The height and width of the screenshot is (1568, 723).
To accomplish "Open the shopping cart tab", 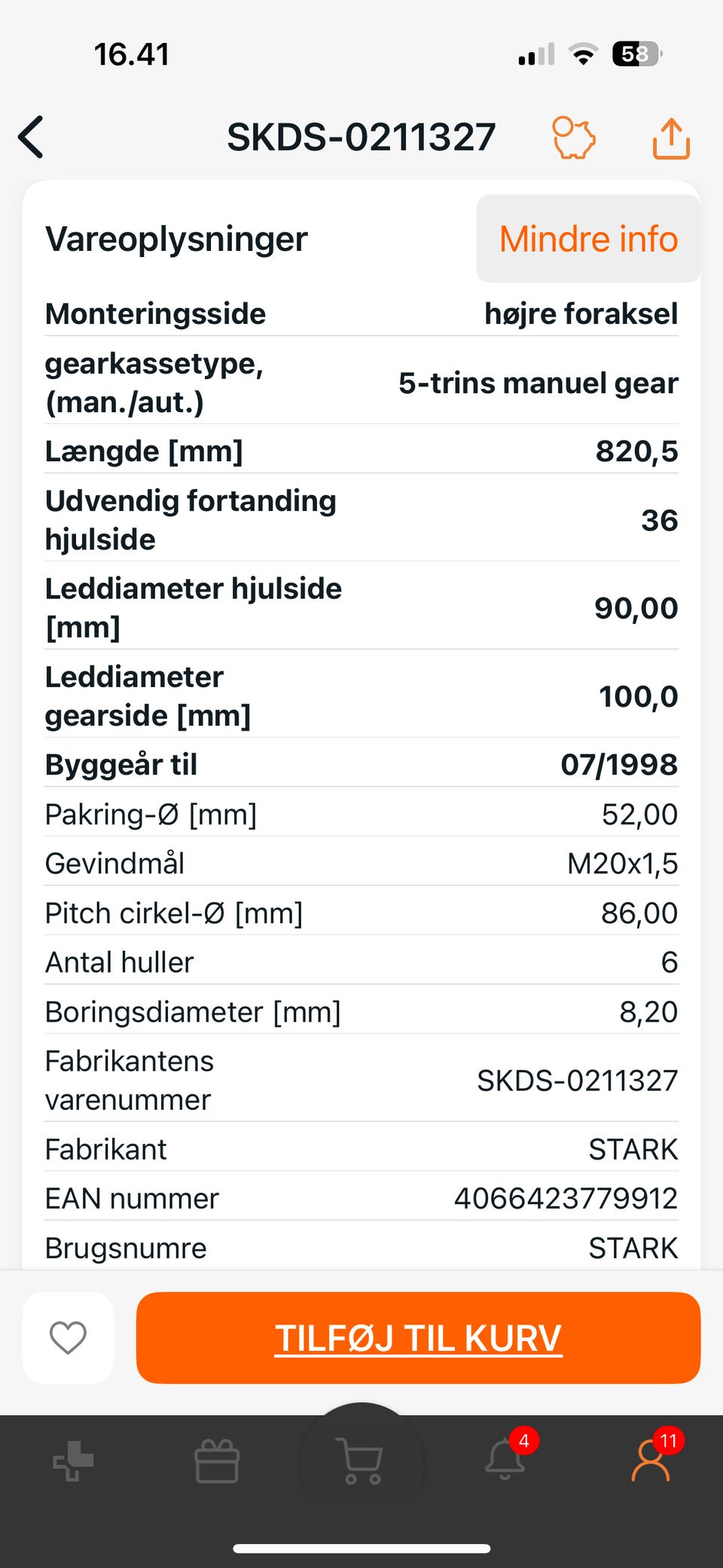I will [361, 1462].
